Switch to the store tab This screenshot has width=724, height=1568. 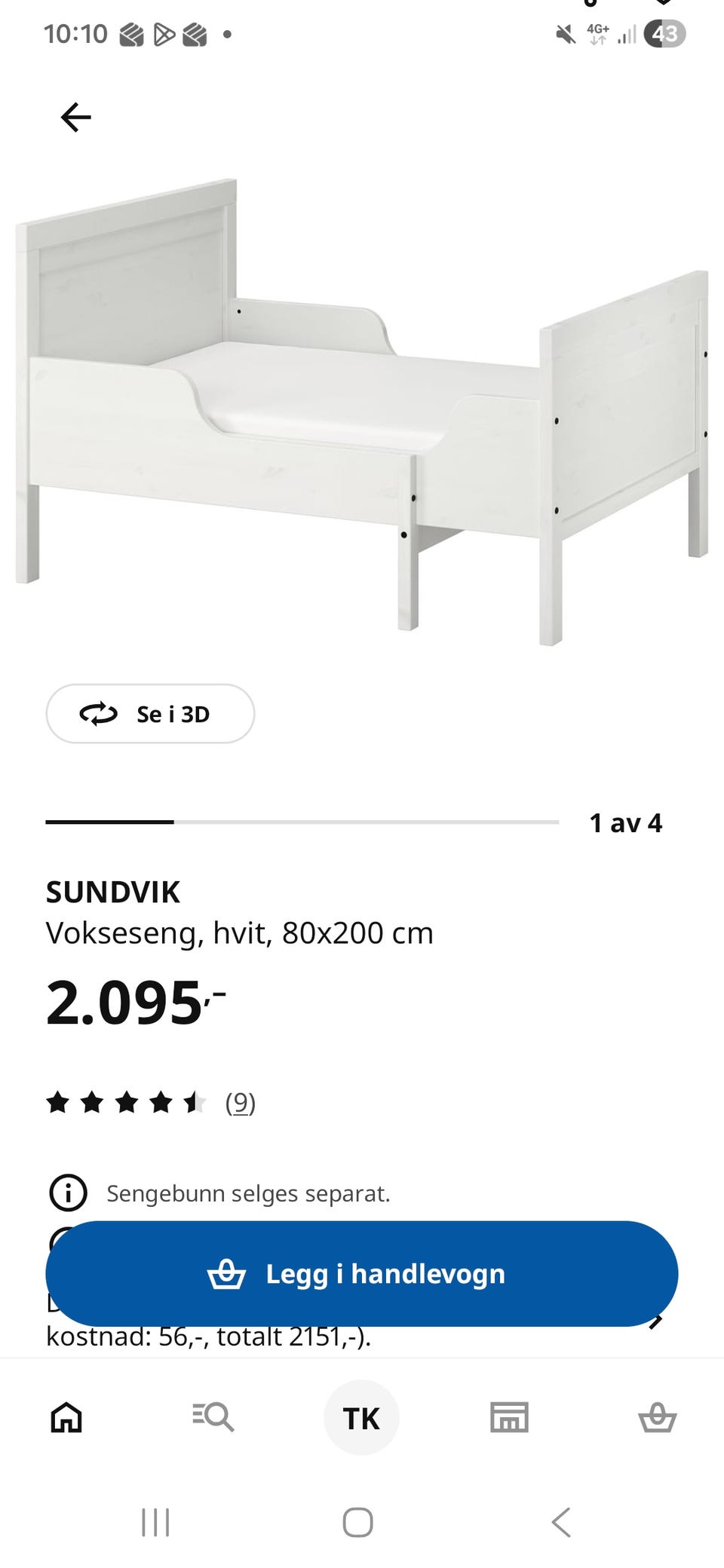[509, 1417]
